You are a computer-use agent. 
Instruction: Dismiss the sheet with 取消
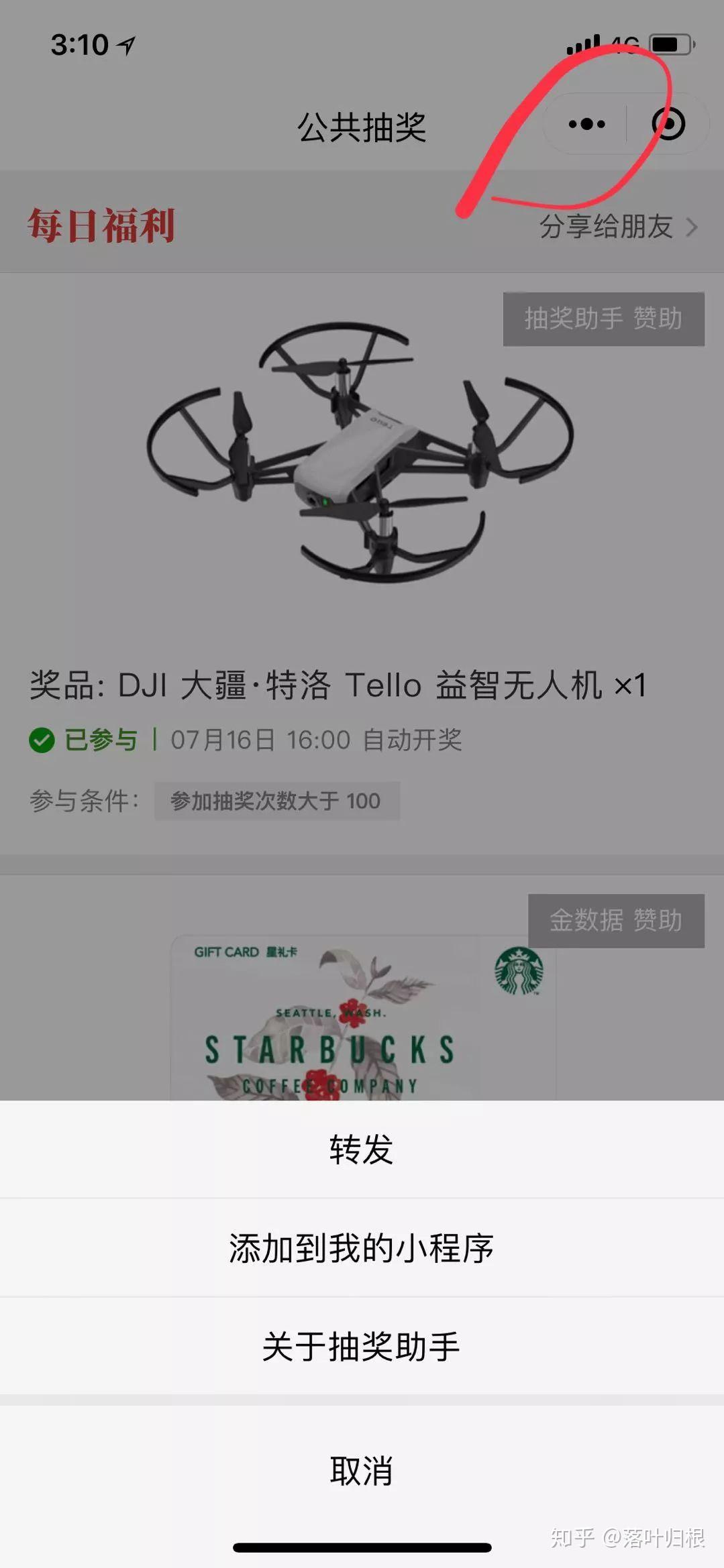(x=362, y=1471)
